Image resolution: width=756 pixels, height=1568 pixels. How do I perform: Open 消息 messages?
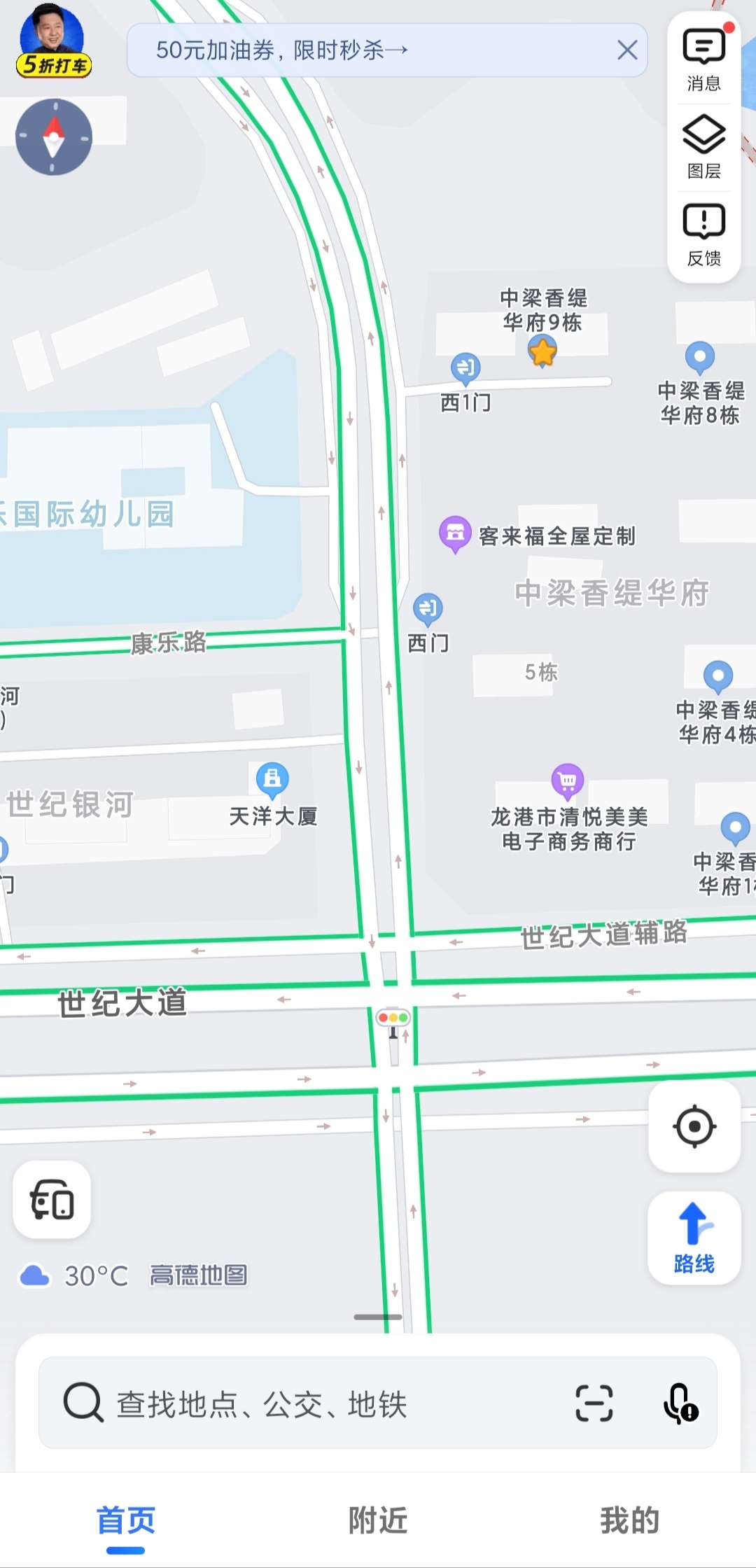703,60
